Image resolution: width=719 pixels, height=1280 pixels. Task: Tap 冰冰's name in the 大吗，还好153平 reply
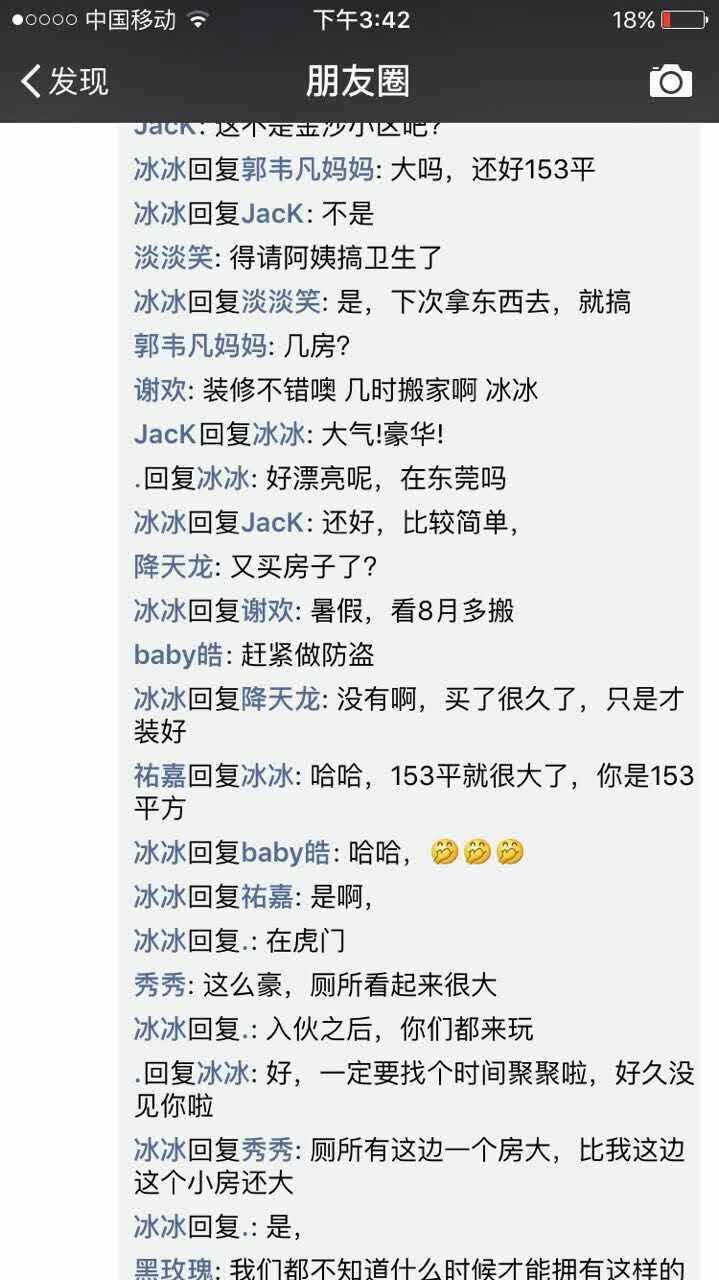point(160,169)
